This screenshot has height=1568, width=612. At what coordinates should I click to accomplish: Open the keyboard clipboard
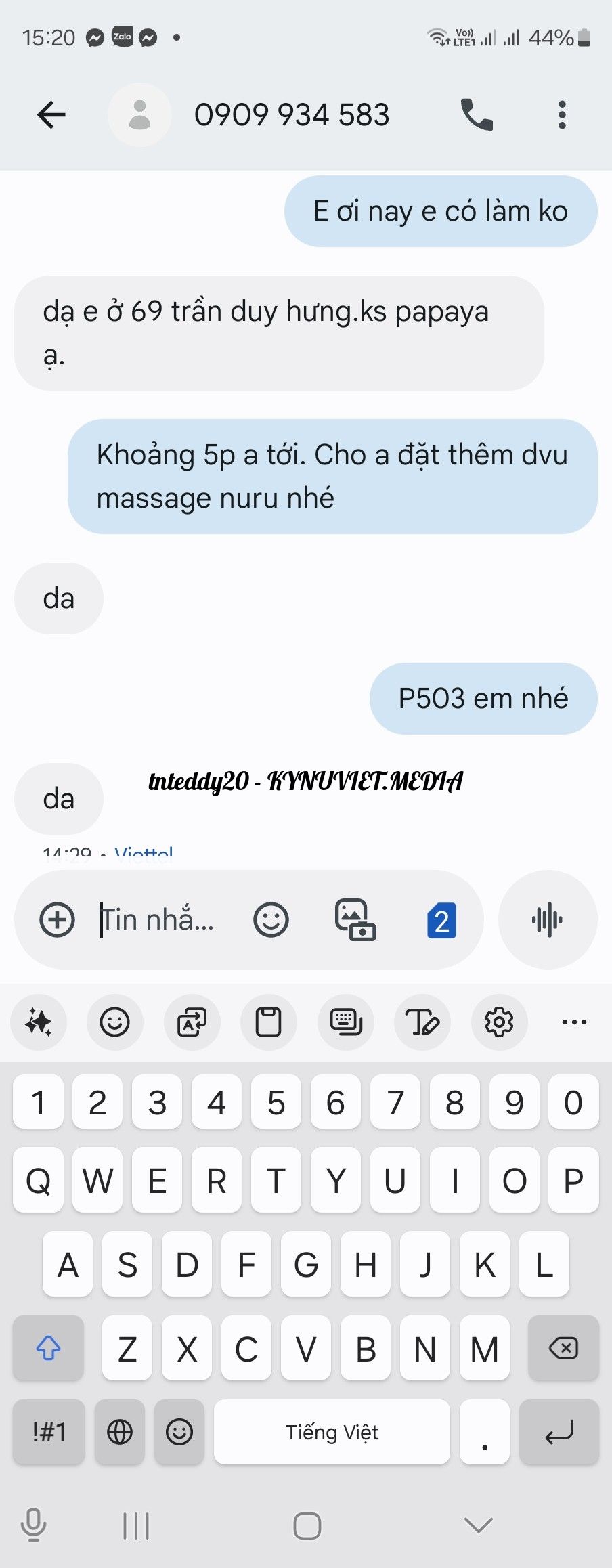pos(268,1022)
